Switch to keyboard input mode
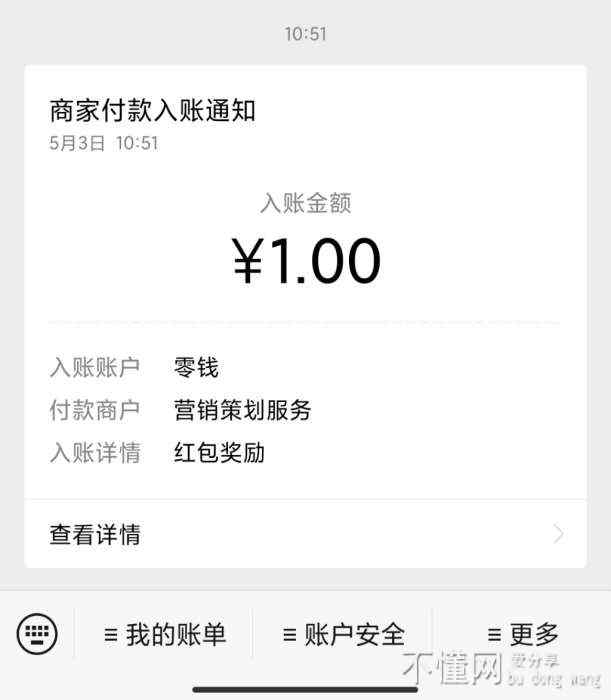 38,633
